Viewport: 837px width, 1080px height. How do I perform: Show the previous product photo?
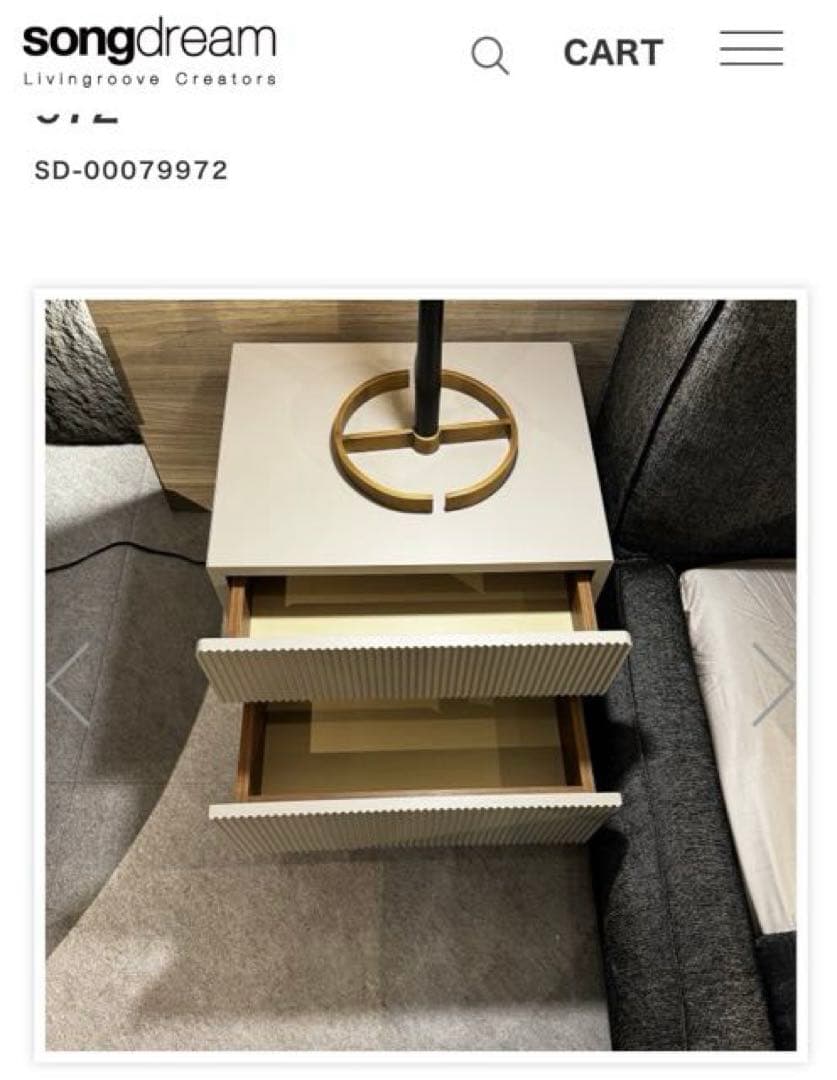coord(70,684)
